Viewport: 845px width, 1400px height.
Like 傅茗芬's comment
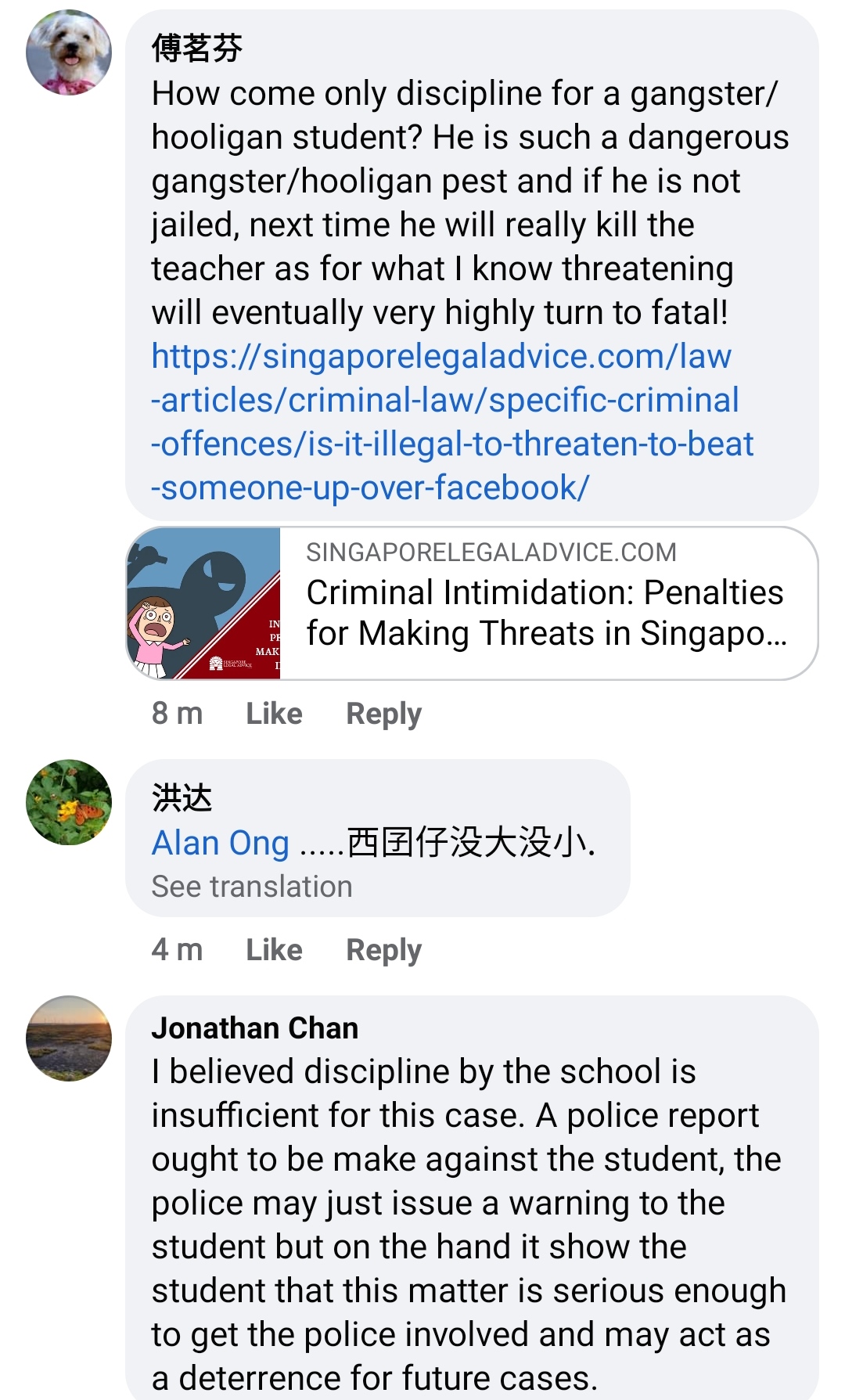pos(274,714)
